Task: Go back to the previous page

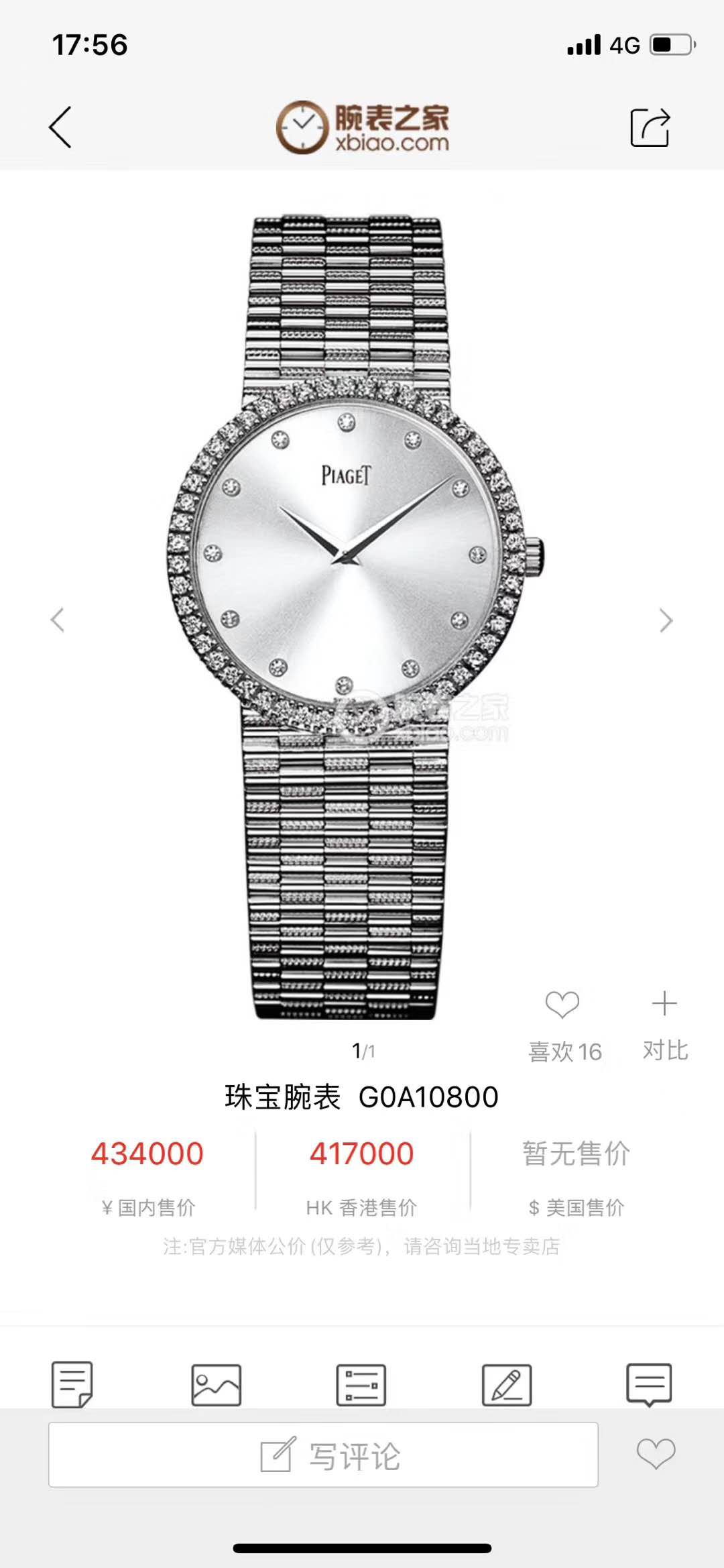Action: [x=60, y=127]
